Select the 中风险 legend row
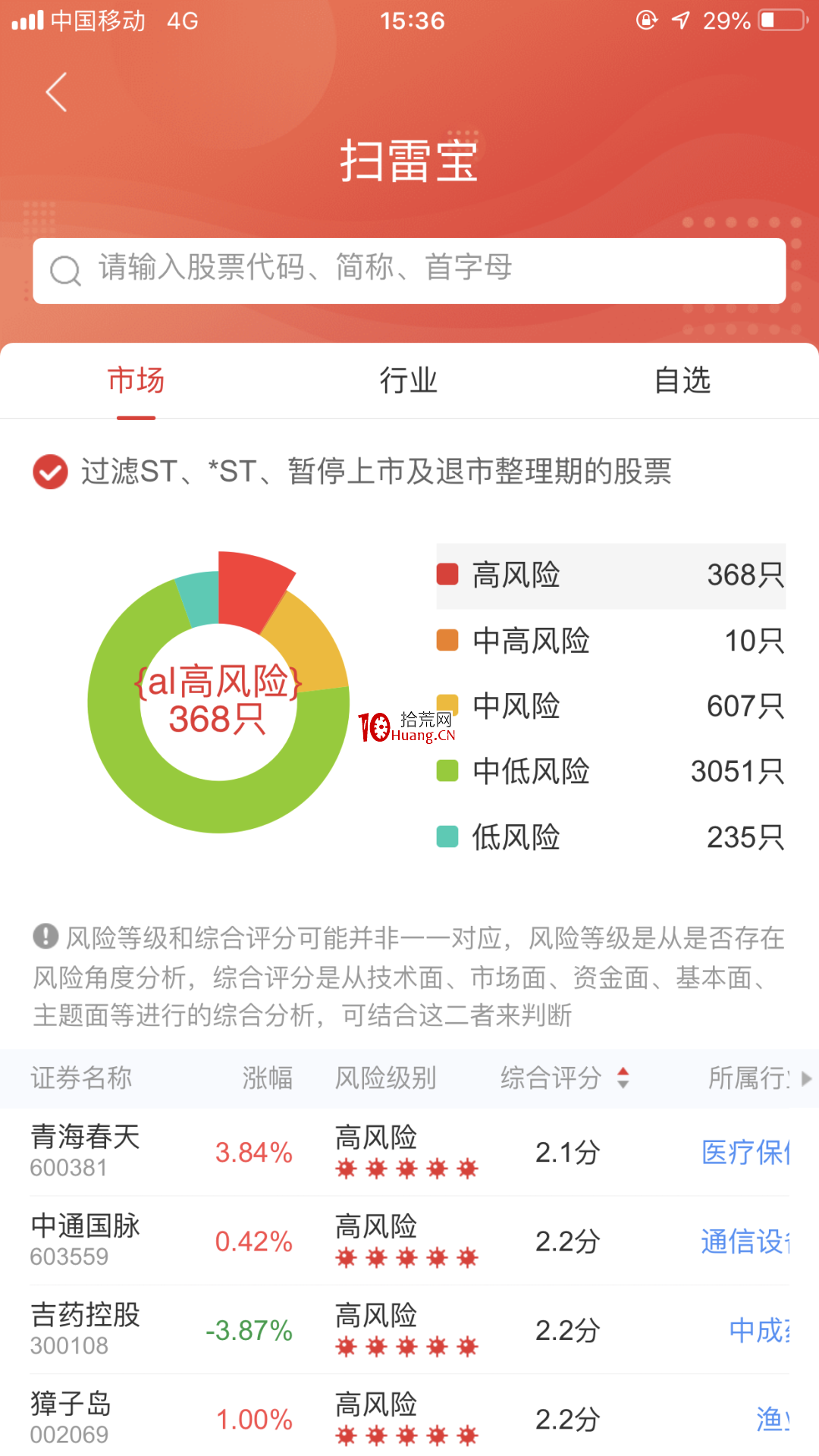819x1456 pixels. click(611, 706)
